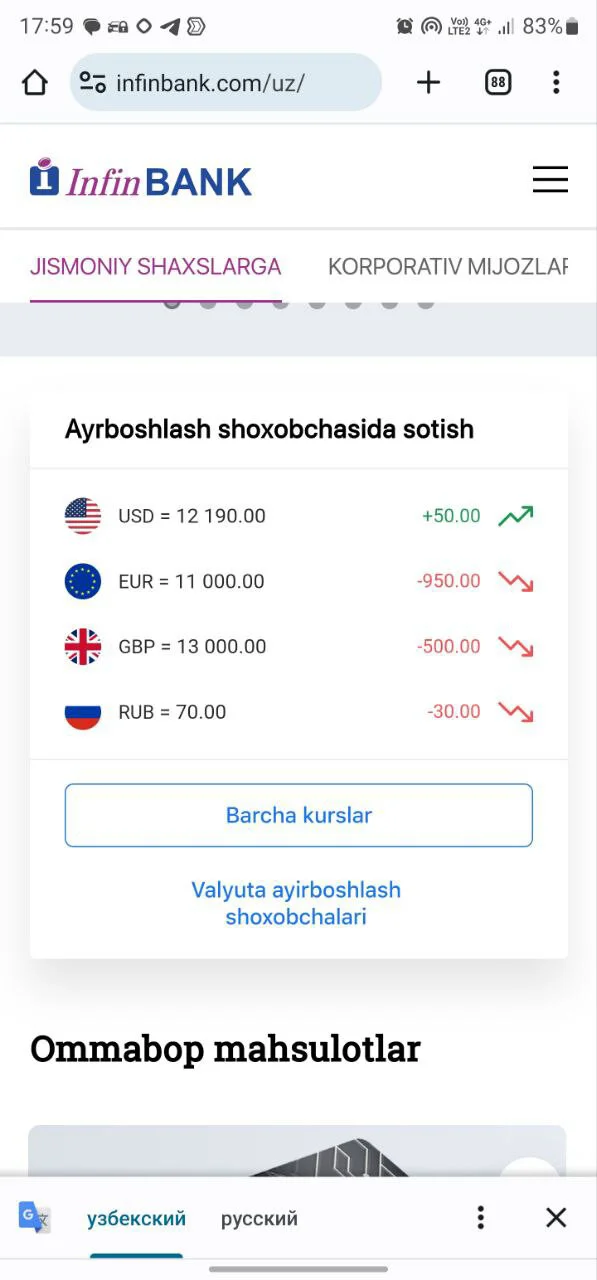Switch to the Korporativ mijozlar tab

pos(448,267)
